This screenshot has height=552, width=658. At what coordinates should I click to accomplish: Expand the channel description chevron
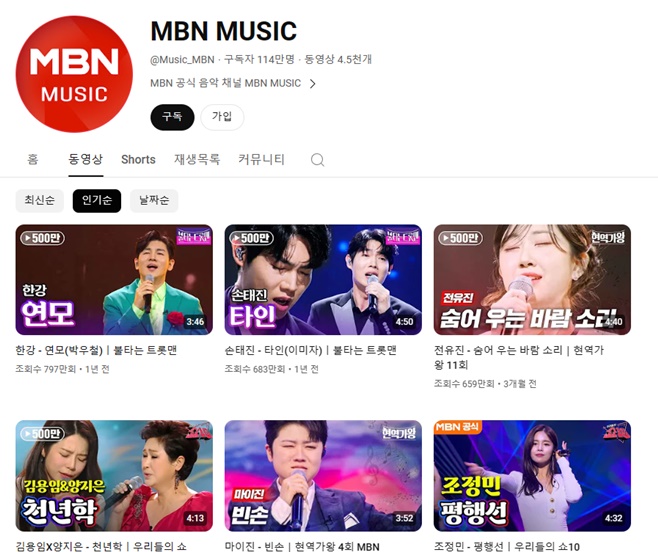click(312, 84)
